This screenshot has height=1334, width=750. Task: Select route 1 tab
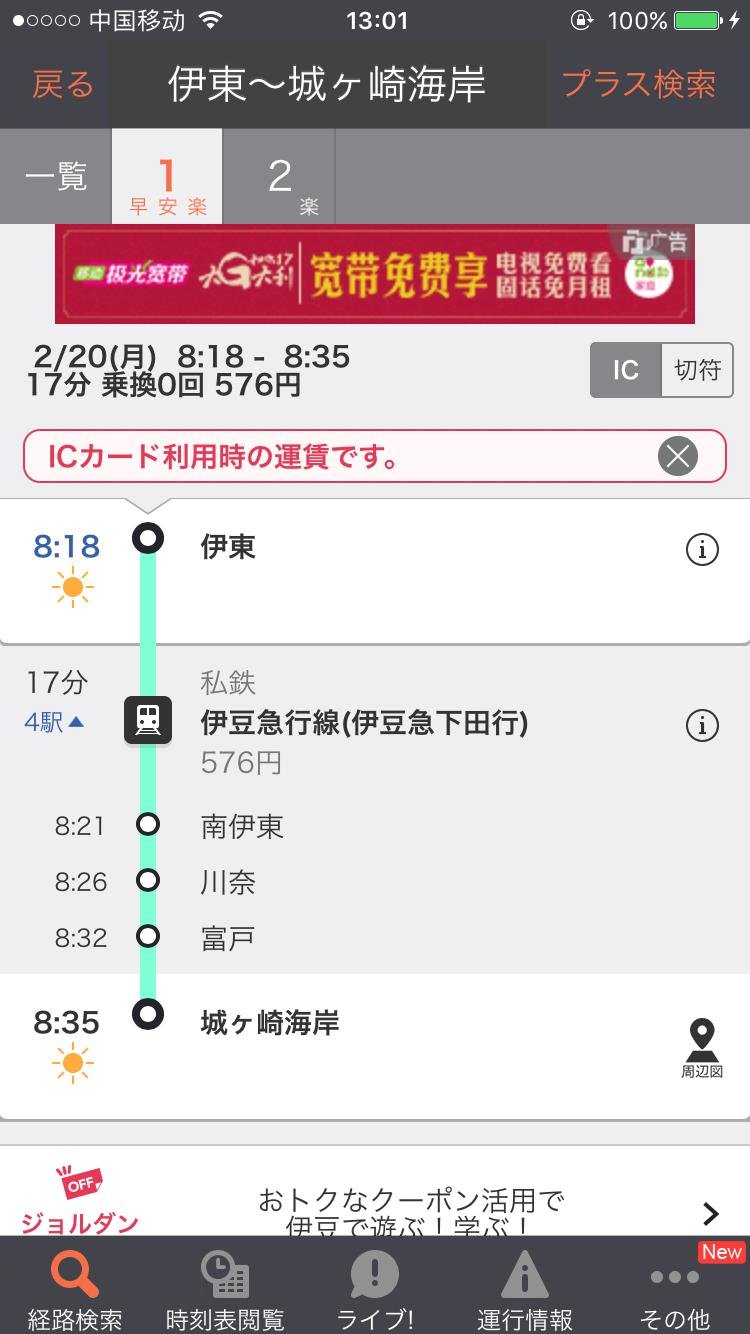tap(167, 178)
